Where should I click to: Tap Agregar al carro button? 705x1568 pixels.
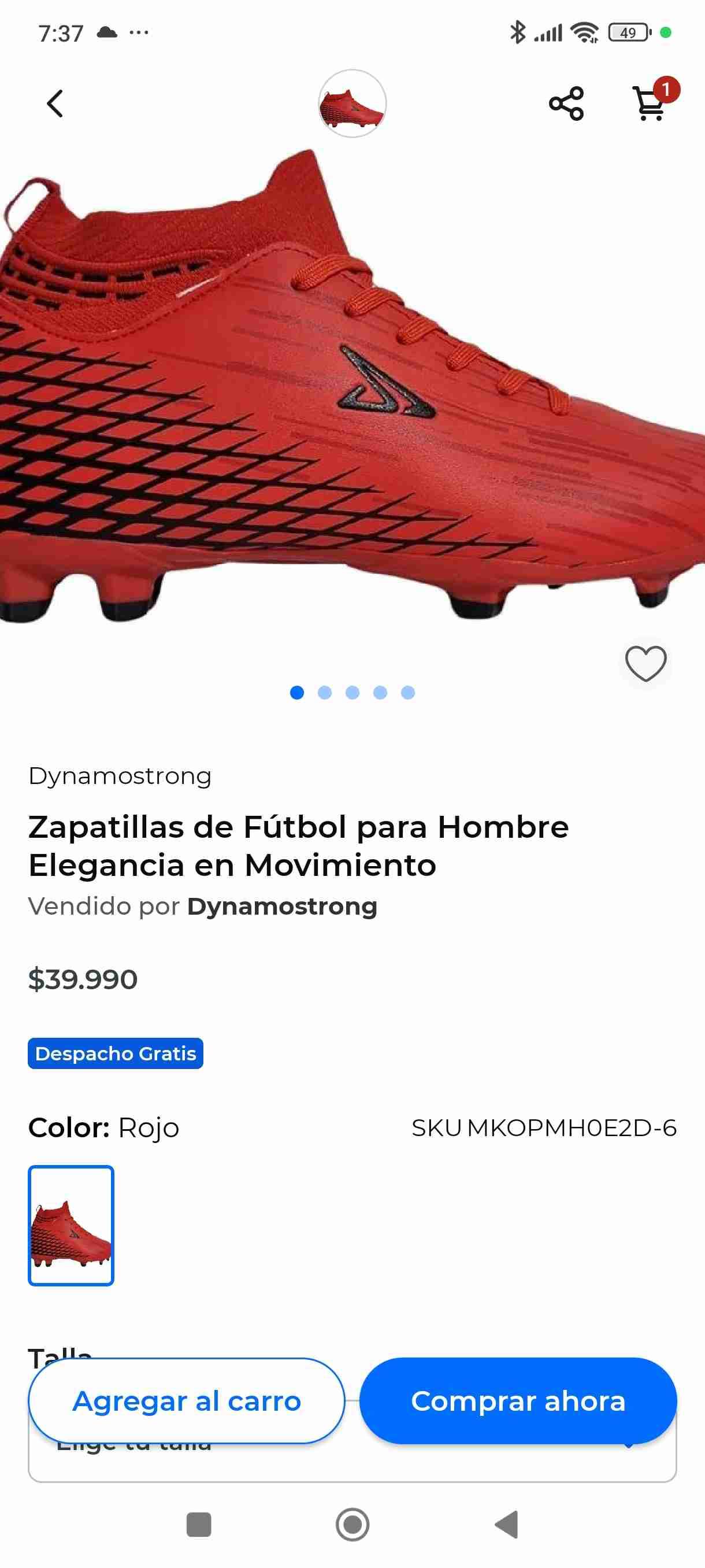tap(187, 1400)
